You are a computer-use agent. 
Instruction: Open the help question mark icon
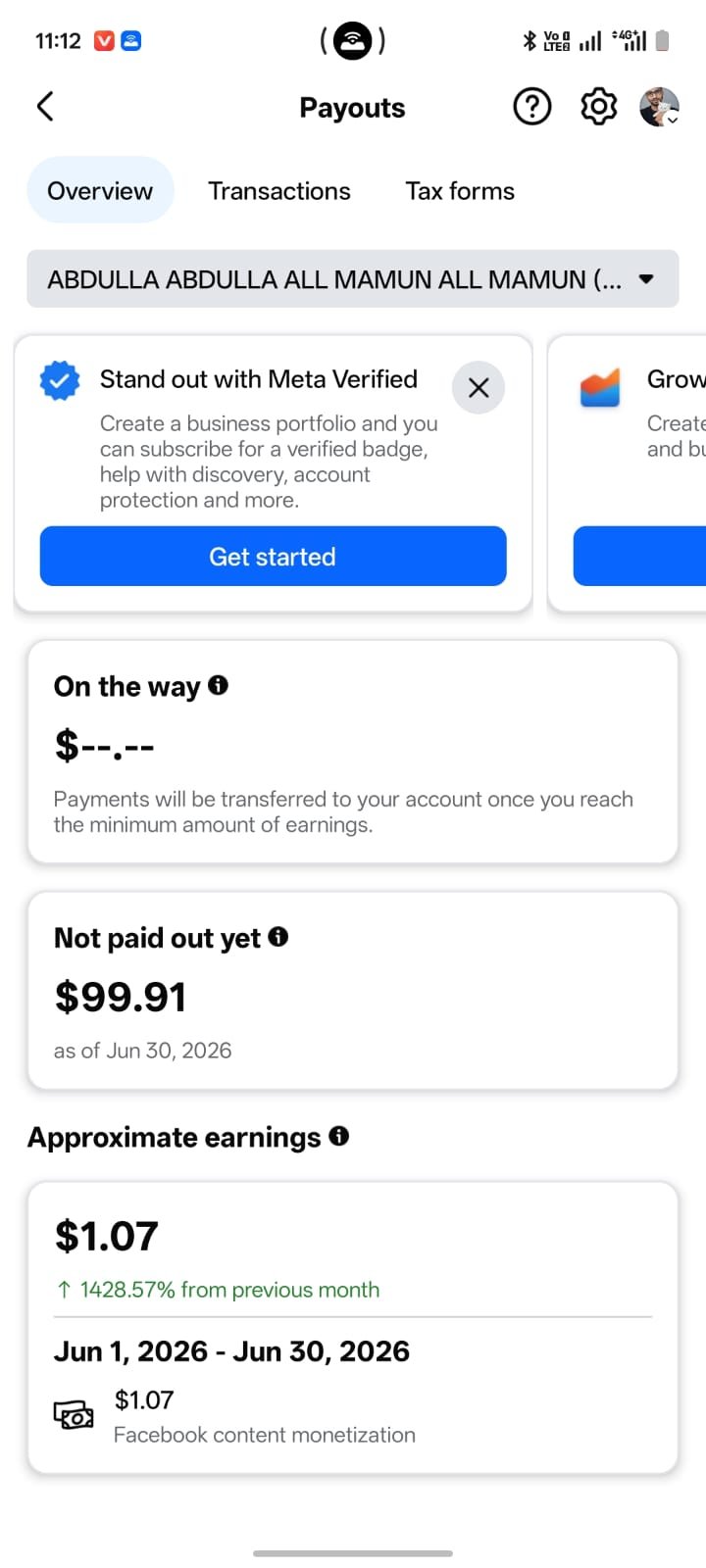coord(532,107)
